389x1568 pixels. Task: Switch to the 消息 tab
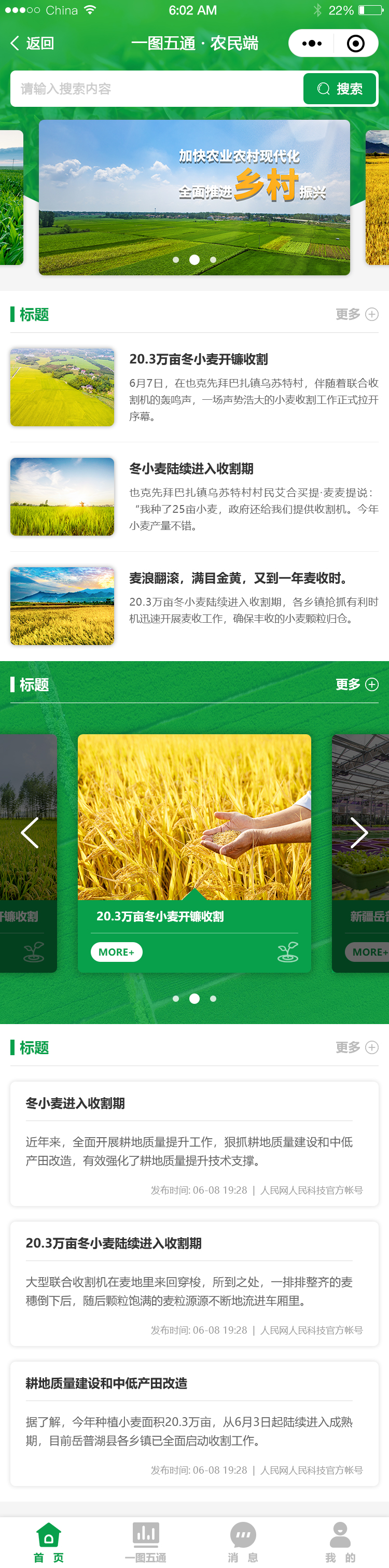(243, 1543)
